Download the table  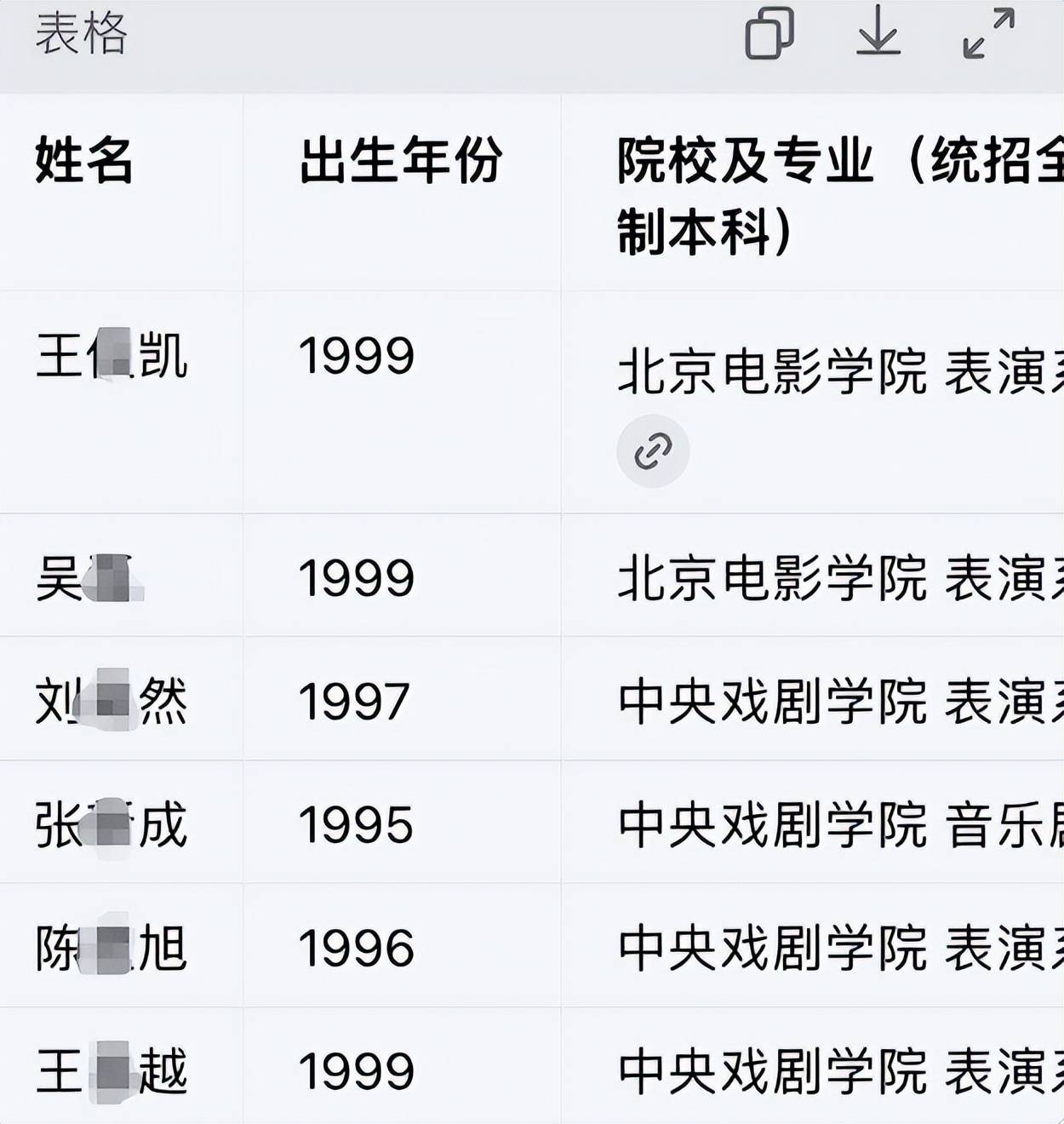click(x=878, y=34)
